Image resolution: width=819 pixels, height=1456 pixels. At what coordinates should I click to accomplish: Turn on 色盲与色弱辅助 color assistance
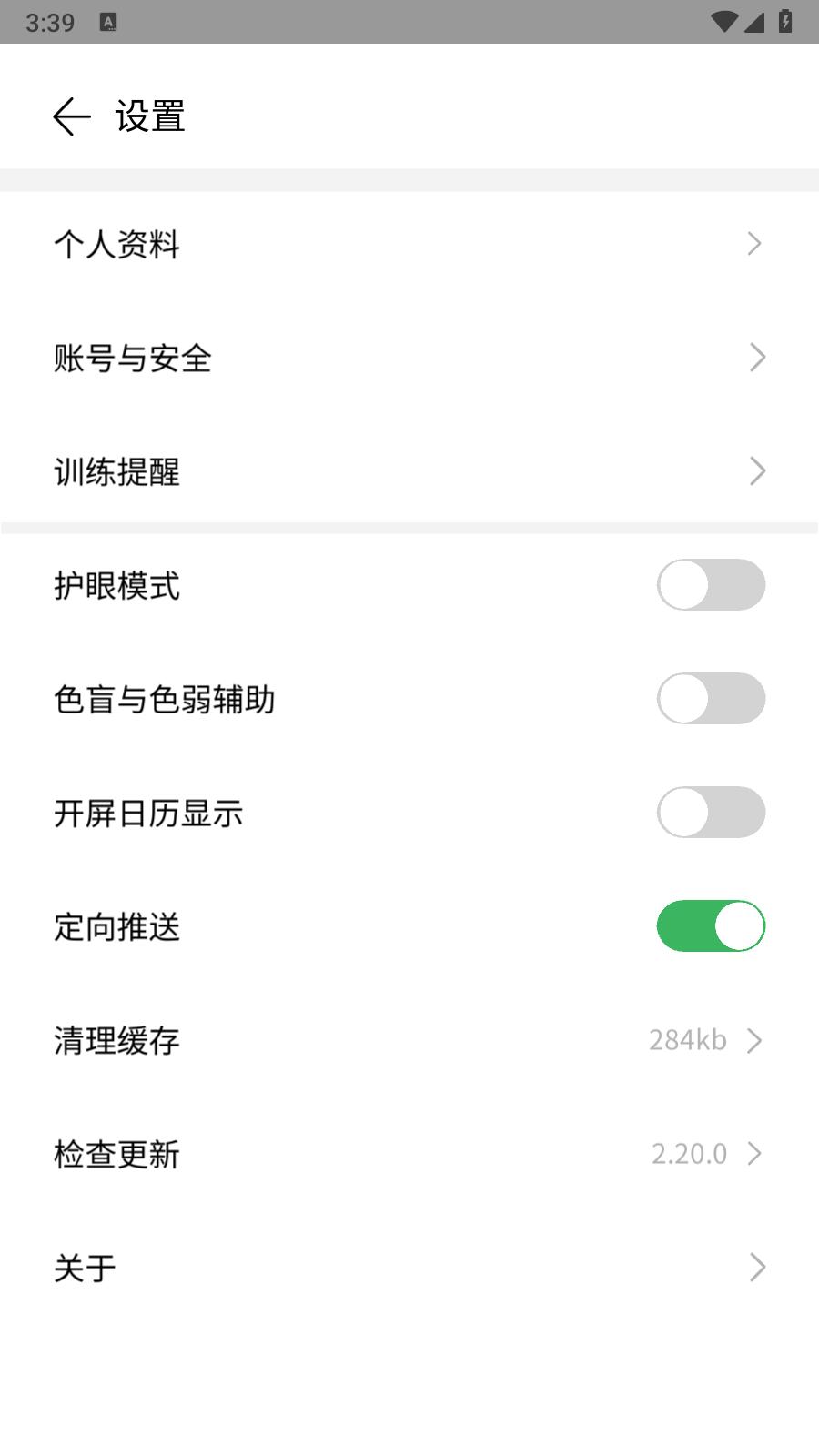click(711, 698)
